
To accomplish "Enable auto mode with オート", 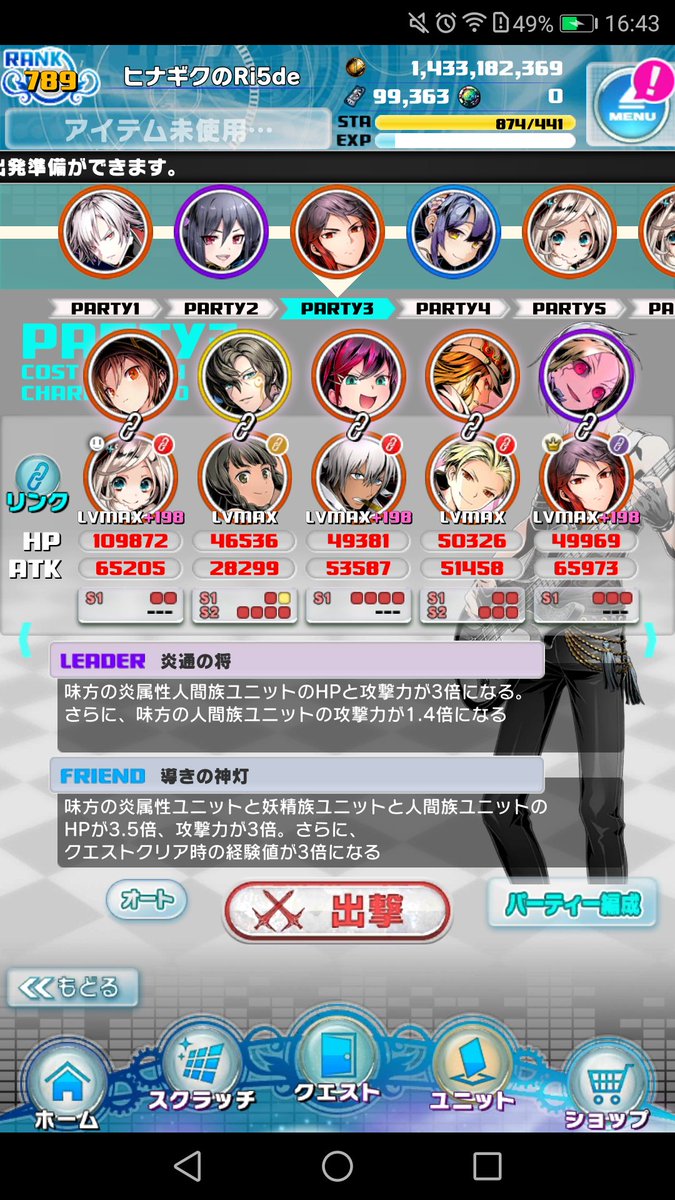I will click(147, 899).
